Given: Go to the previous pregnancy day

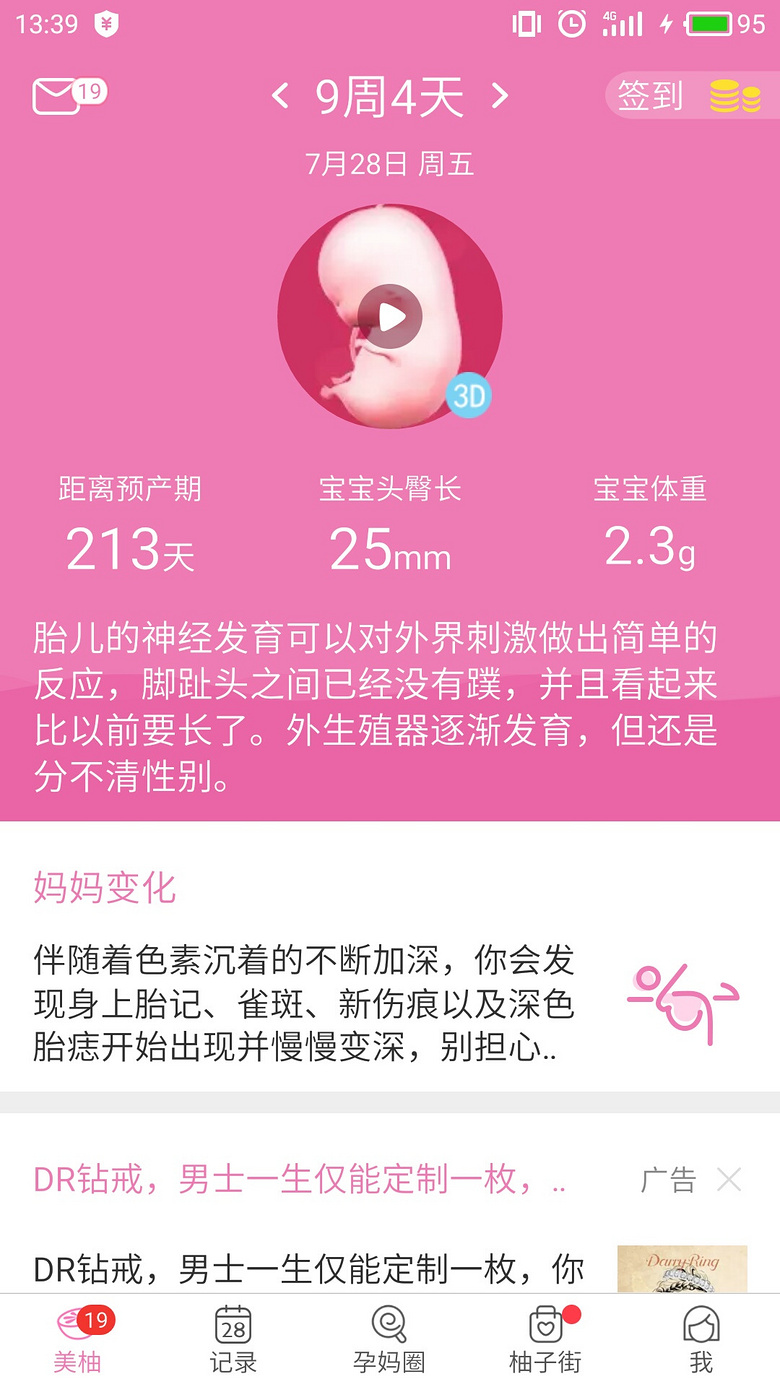Looking at the screenshot, I should point(281,96).
